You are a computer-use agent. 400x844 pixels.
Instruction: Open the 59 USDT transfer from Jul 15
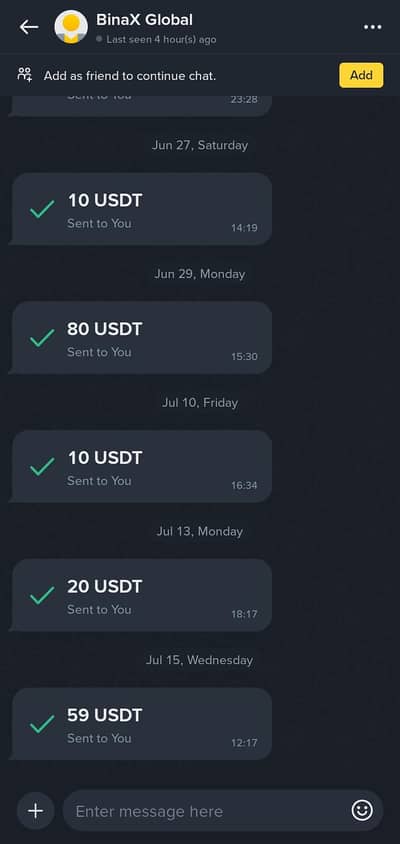coord(141,724)
